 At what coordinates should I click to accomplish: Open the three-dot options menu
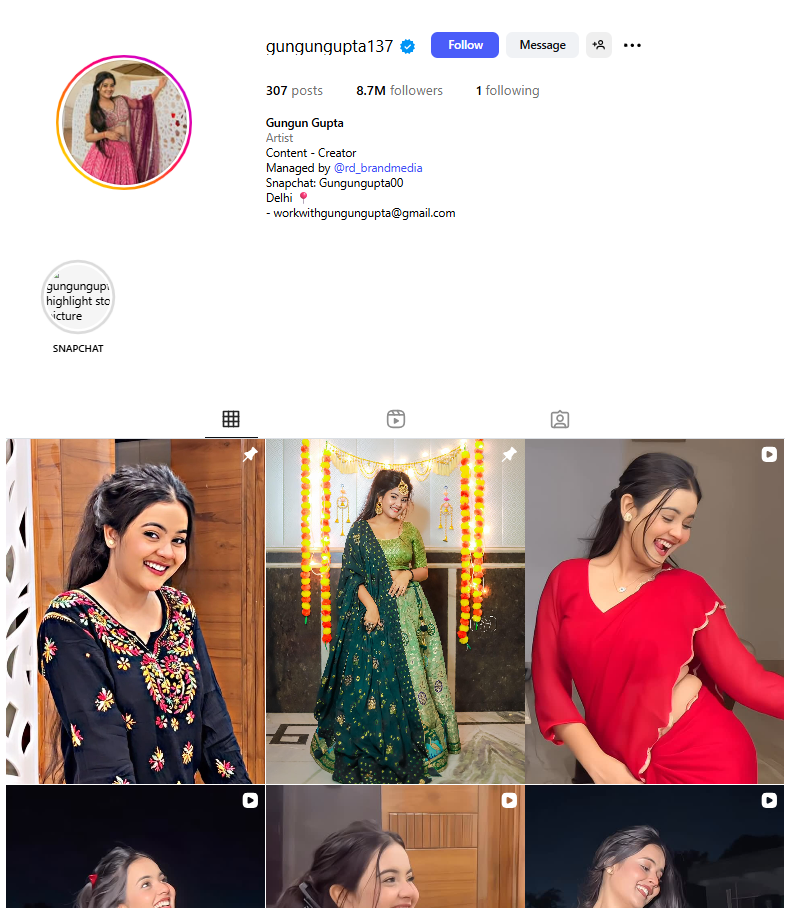tap(632, 45)
